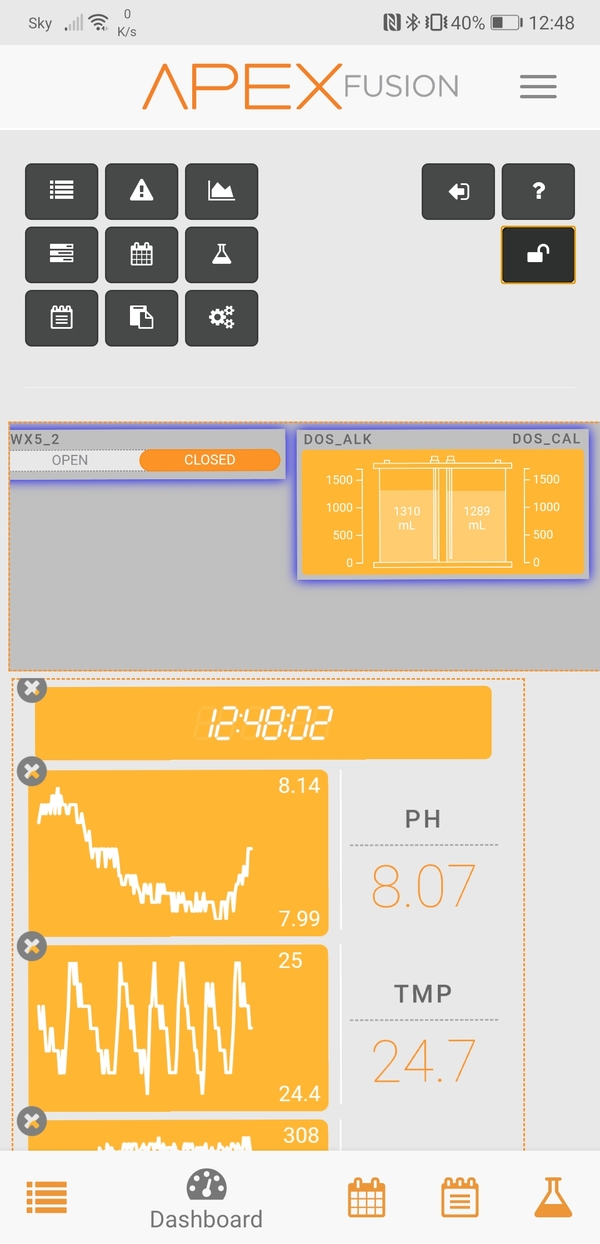Remove the PH graph tile
Screen dimensions: 600x1244
(32, 770)
